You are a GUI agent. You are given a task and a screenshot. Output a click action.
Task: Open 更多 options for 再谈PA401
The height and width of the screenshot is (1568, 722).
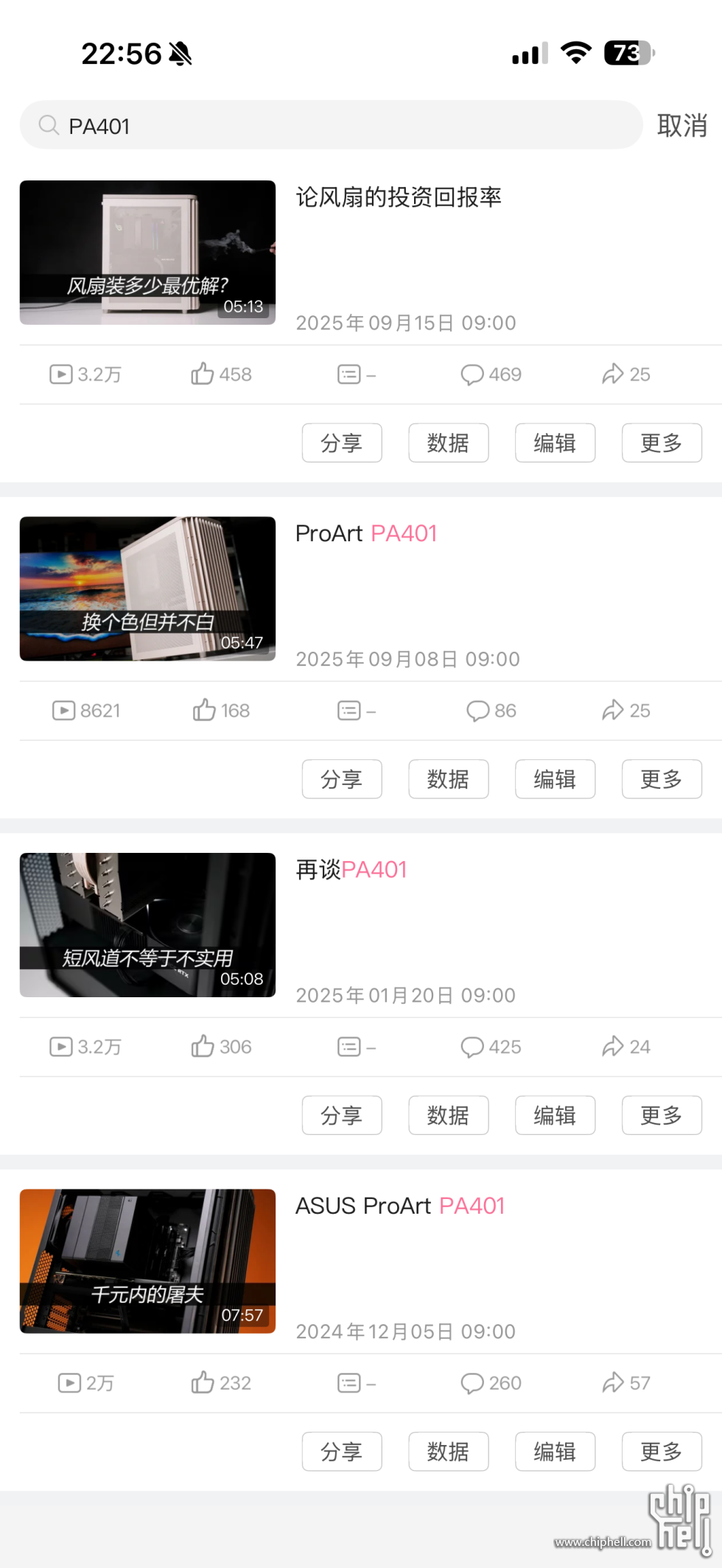coord(661,1116)
